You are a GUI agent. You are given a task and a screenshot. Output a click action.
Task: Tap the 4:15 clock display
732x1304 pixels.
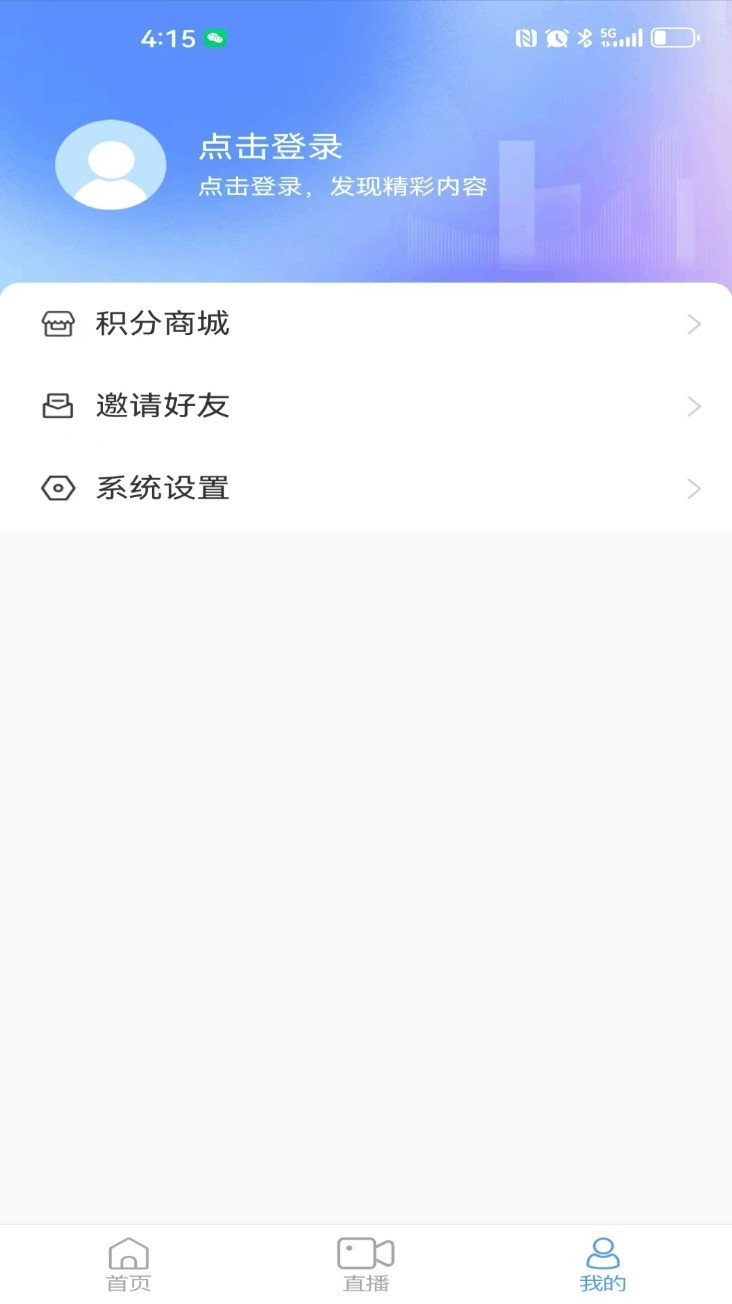pyautogui.click(x=168, y=38)
